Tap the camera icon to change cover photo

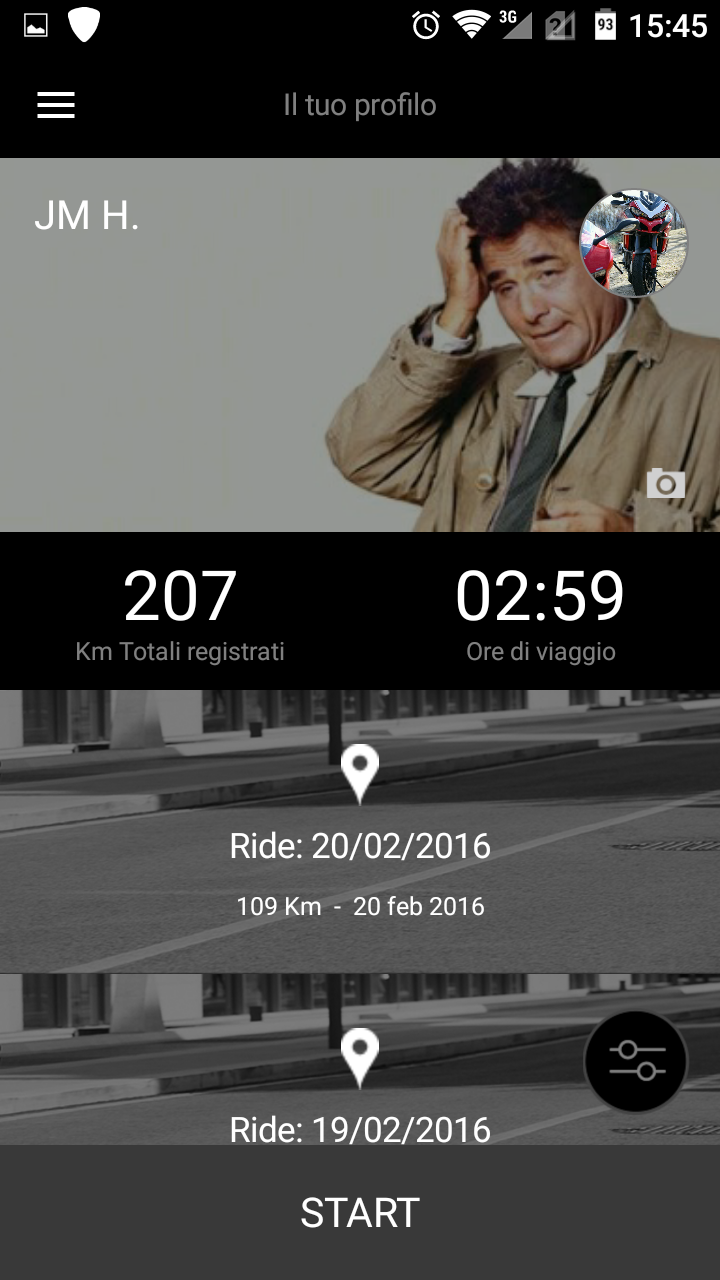click(x=665, y=484)
